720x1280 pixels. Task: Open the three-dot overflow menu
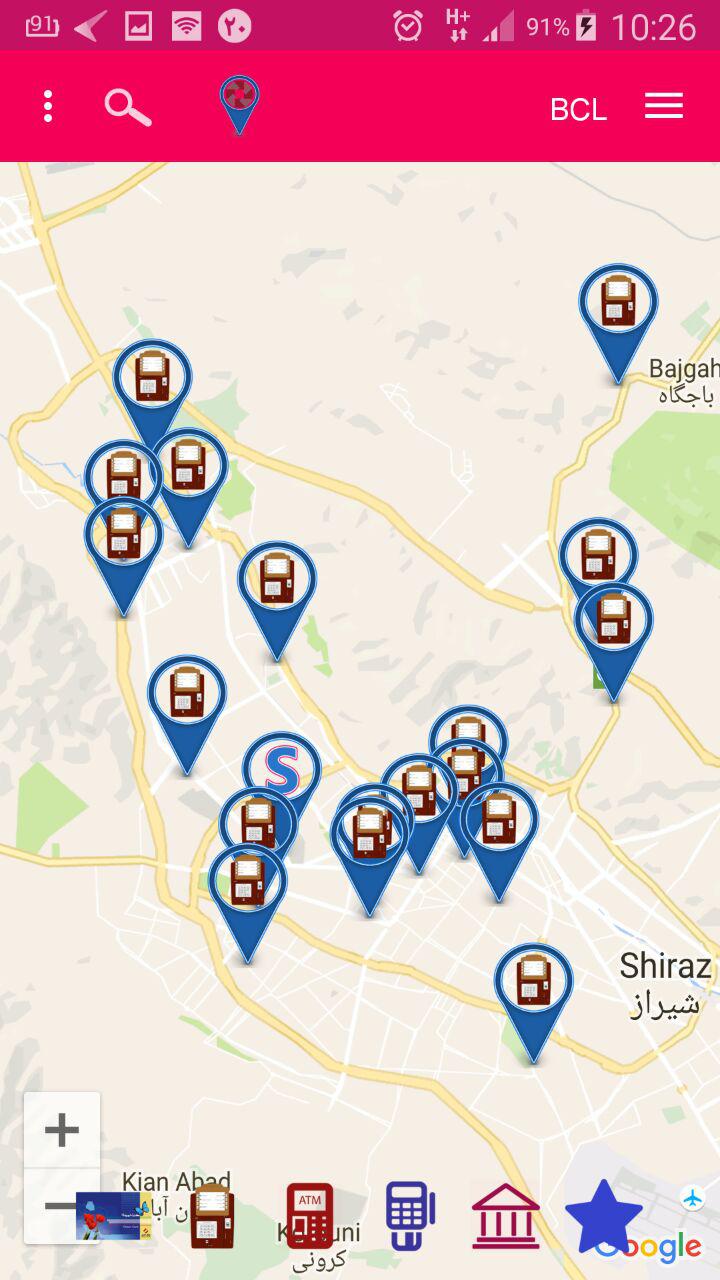click(47, 106)
